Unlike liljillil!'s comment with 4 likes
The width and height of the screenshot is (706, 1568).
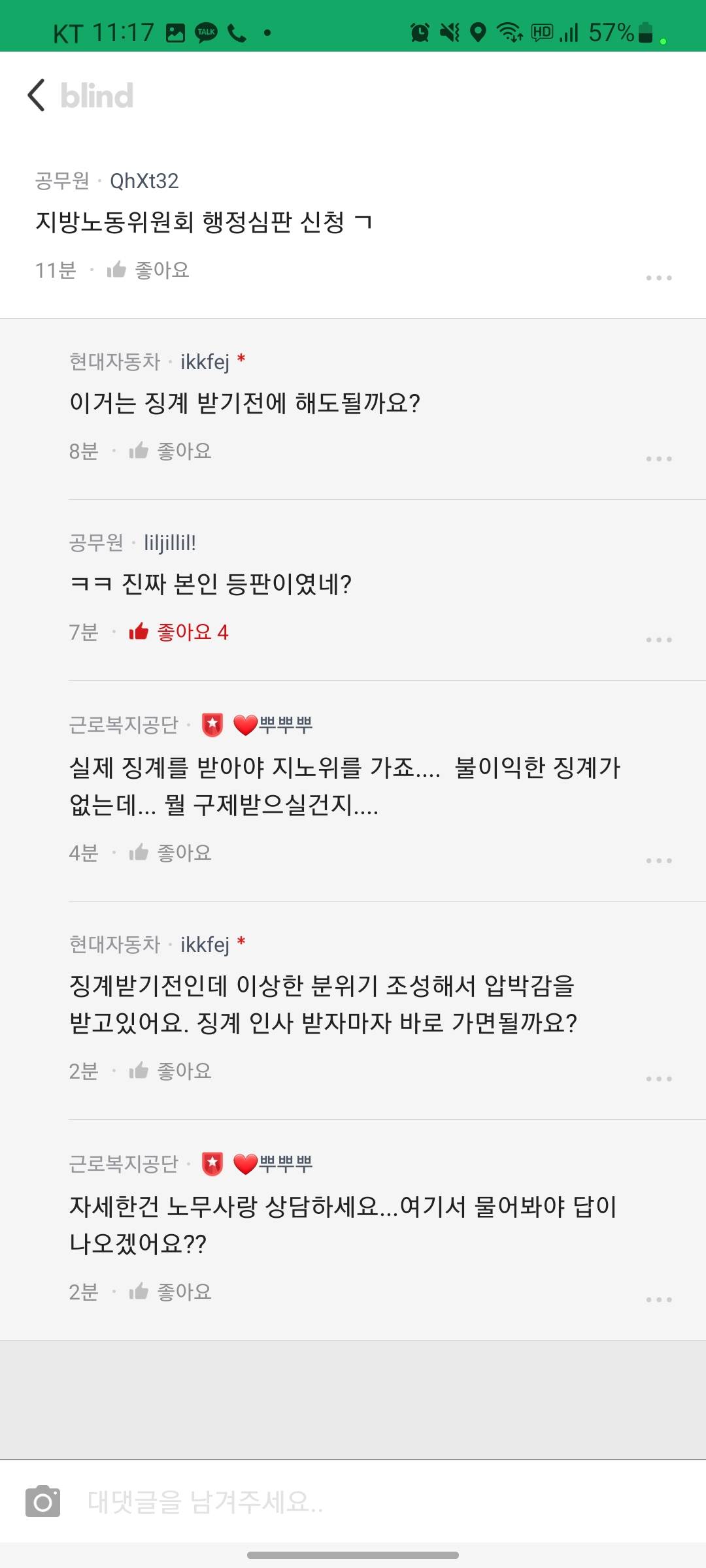pyautogui.click(x=178, y=632)
